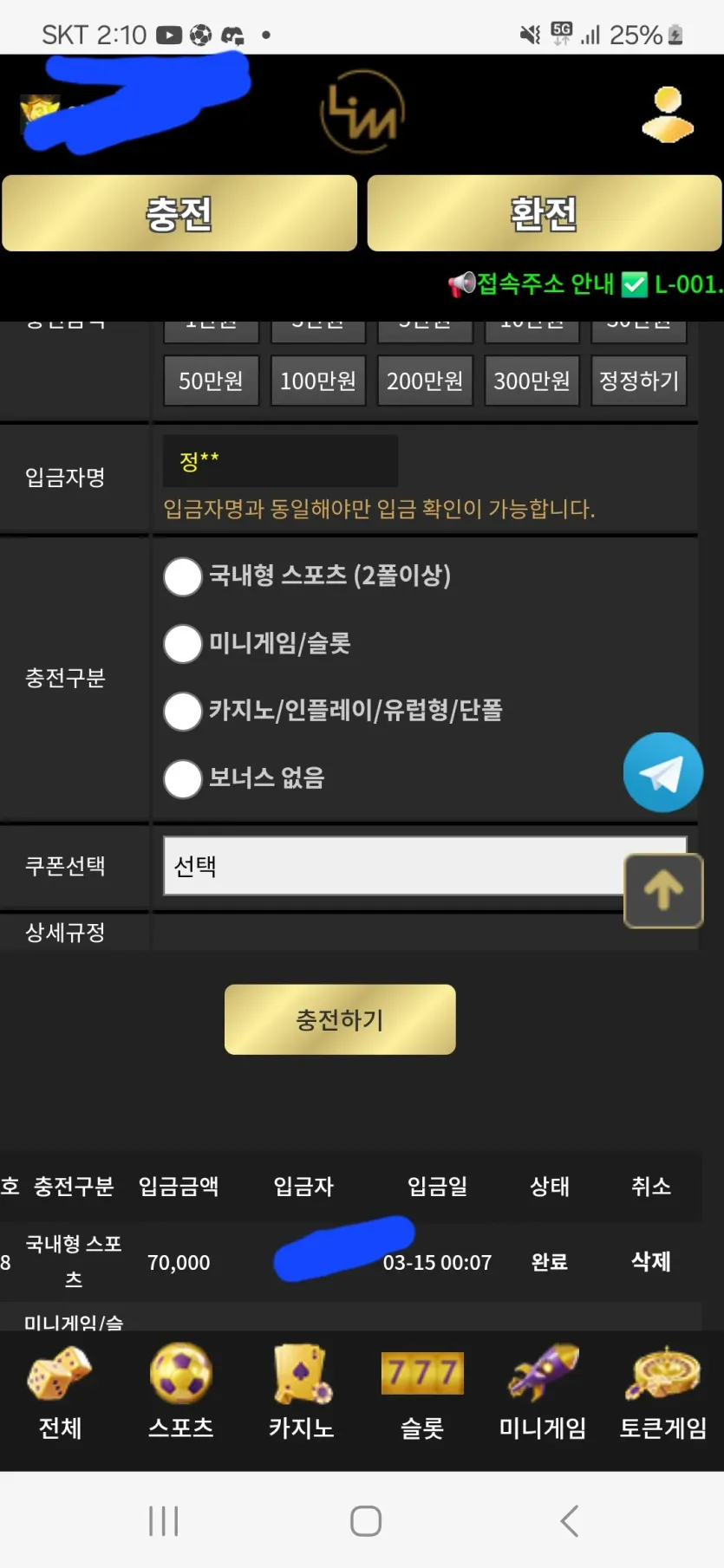Tap 정정하기 to reset the amount
The height and width of the screenshot is (1568, 724).
pos(639,381)
